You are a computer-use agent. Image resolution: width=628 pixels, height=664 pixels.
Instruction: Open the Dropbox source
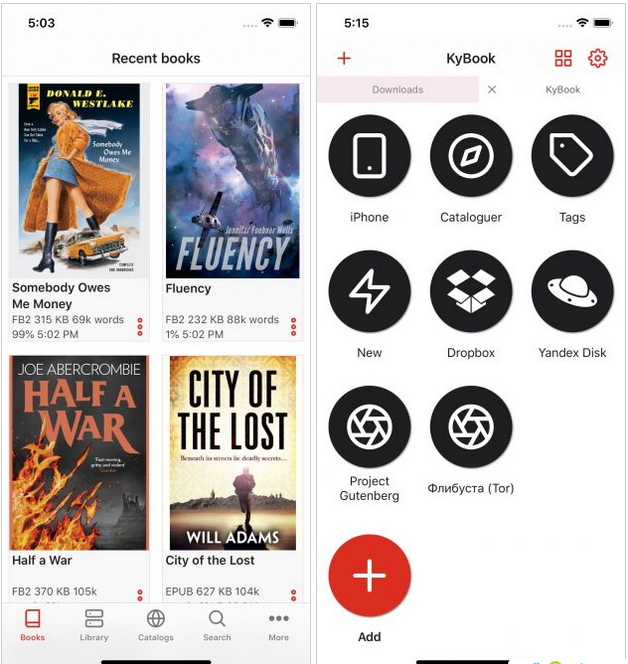[x=471, y=292]
